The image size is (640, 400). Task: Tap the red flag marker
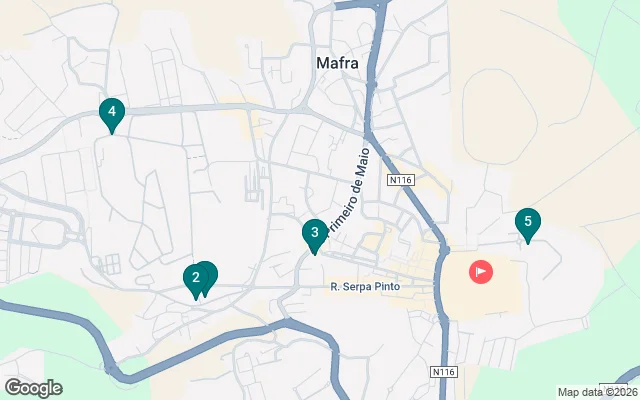(x=481, y=270)
